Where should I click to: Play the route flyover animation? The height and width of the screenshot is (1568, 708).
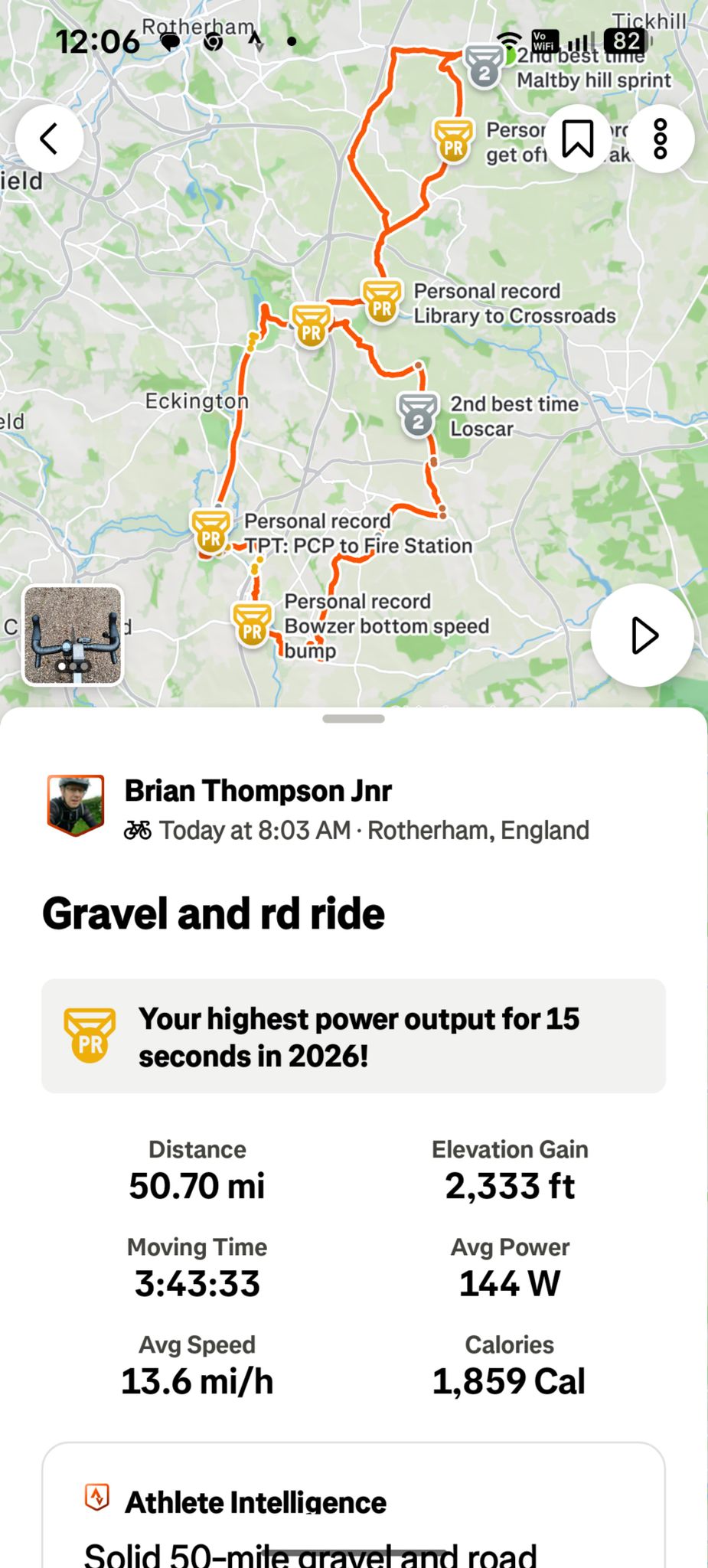click(643, 635)
